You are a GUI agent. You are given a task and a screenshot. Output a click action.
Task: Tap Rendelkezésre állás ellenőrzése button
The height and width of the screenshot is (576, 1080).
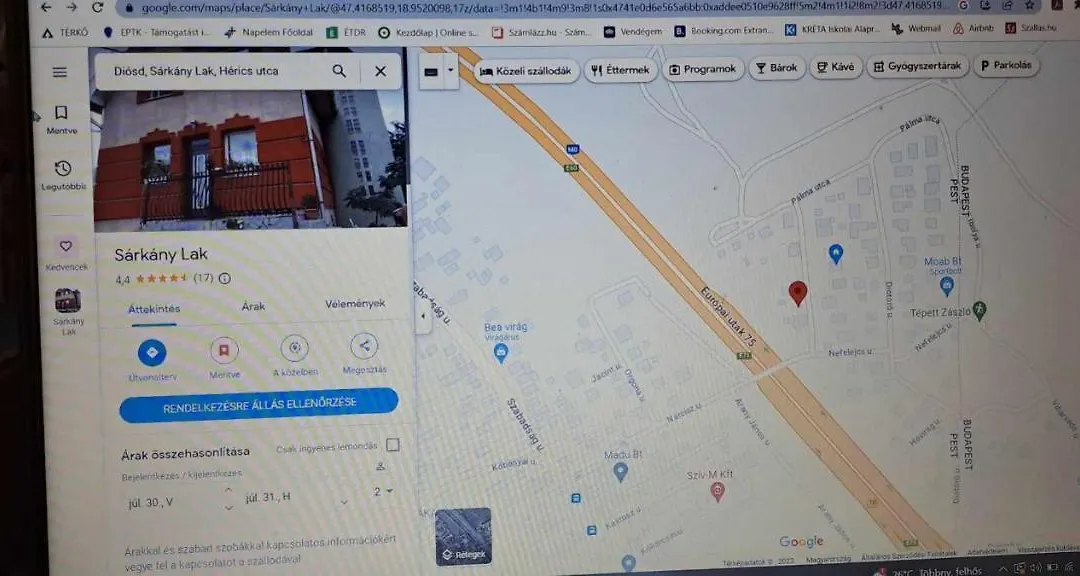[258, 405]
